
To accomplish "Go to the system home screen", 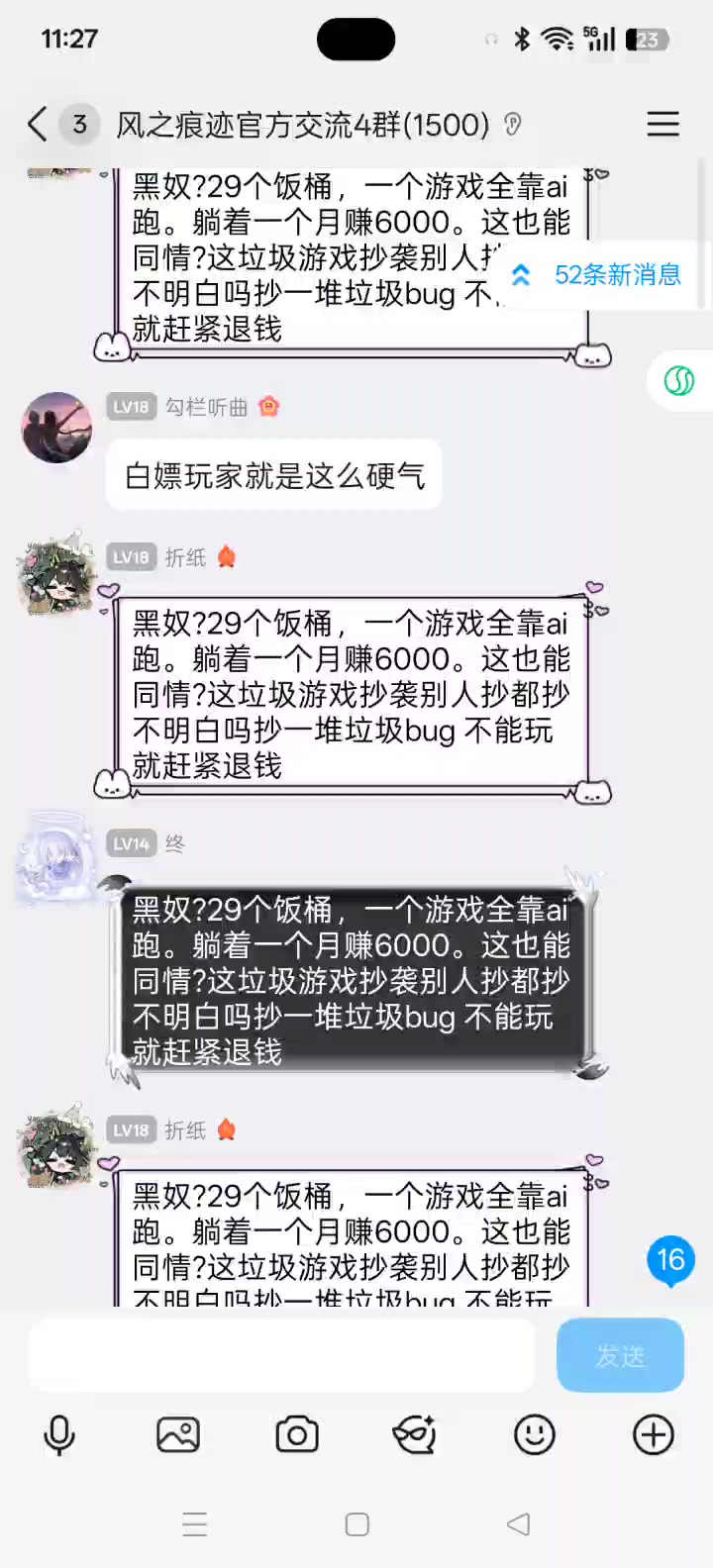I will [x=357, y=1524].
